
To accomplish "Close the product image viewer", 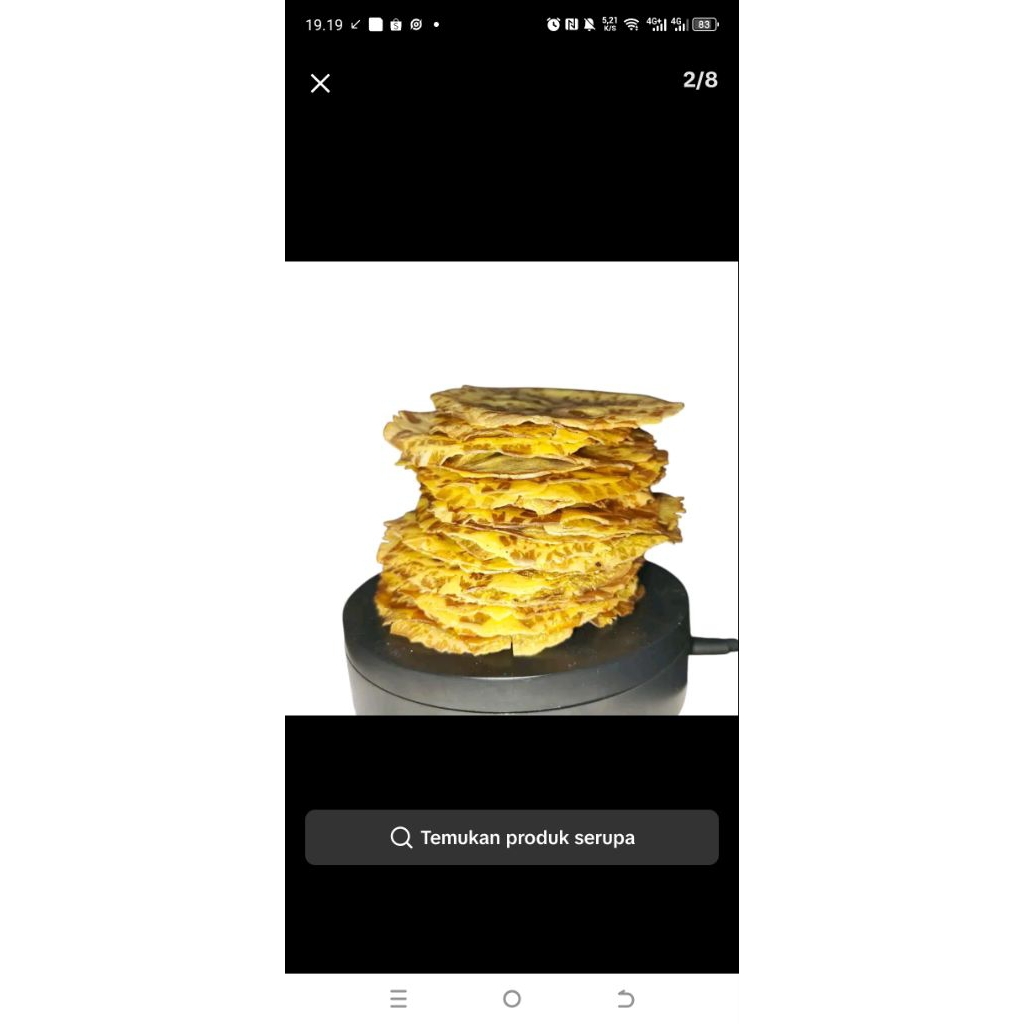I will (320, 83).
